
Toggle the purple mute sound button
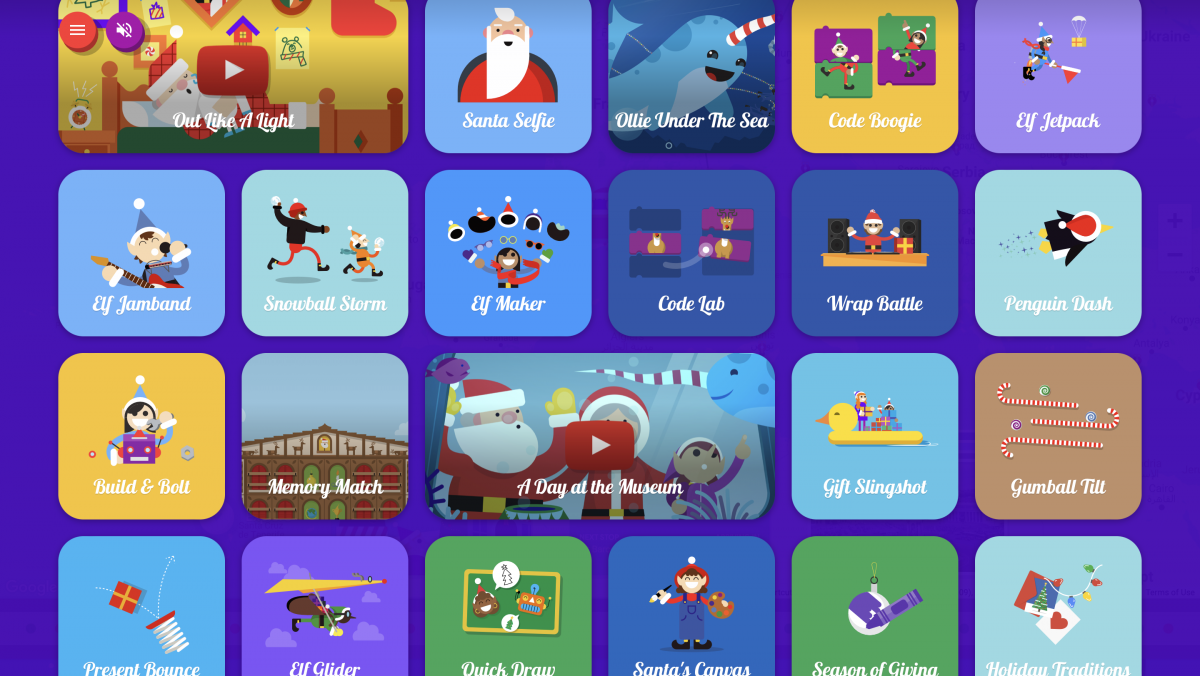click(x=125, y=30)
